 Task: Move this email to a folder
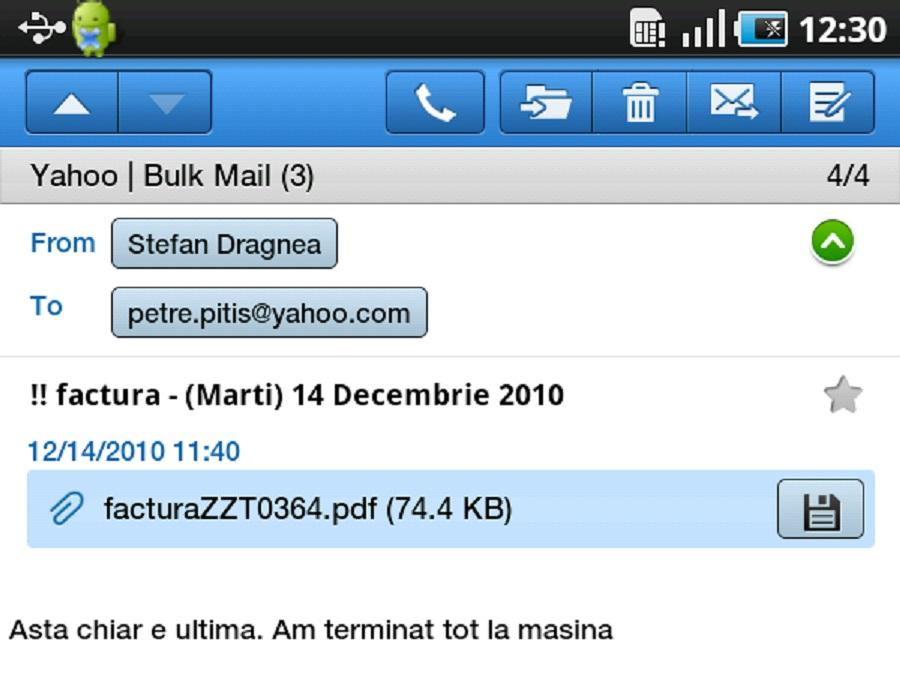546,102
